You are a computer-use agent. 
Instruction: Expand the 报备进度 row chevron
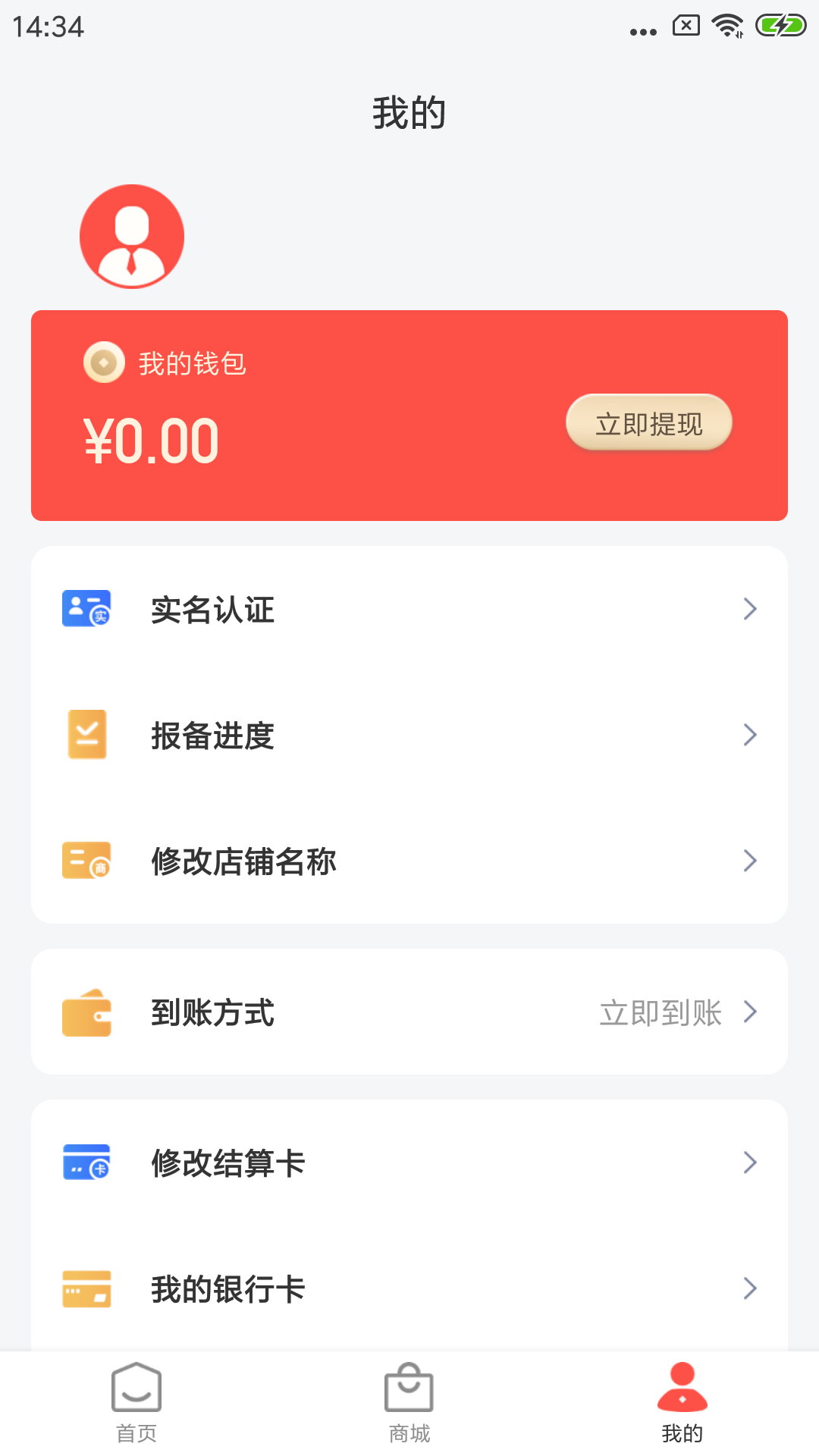750,734
